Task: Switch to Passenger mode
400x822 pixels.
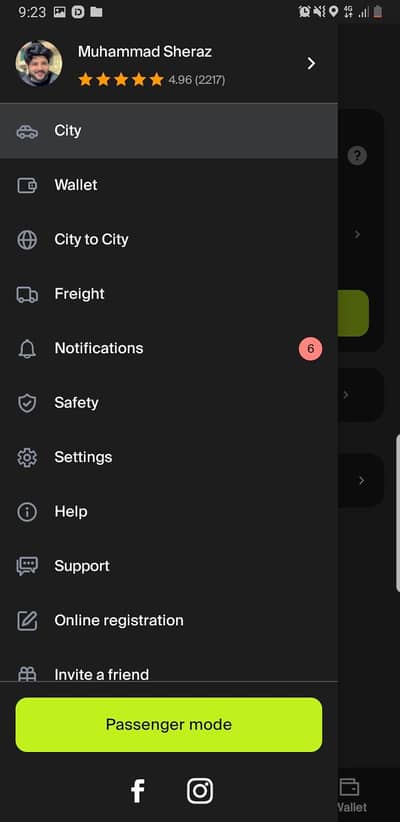Action: tap(169, 724)
